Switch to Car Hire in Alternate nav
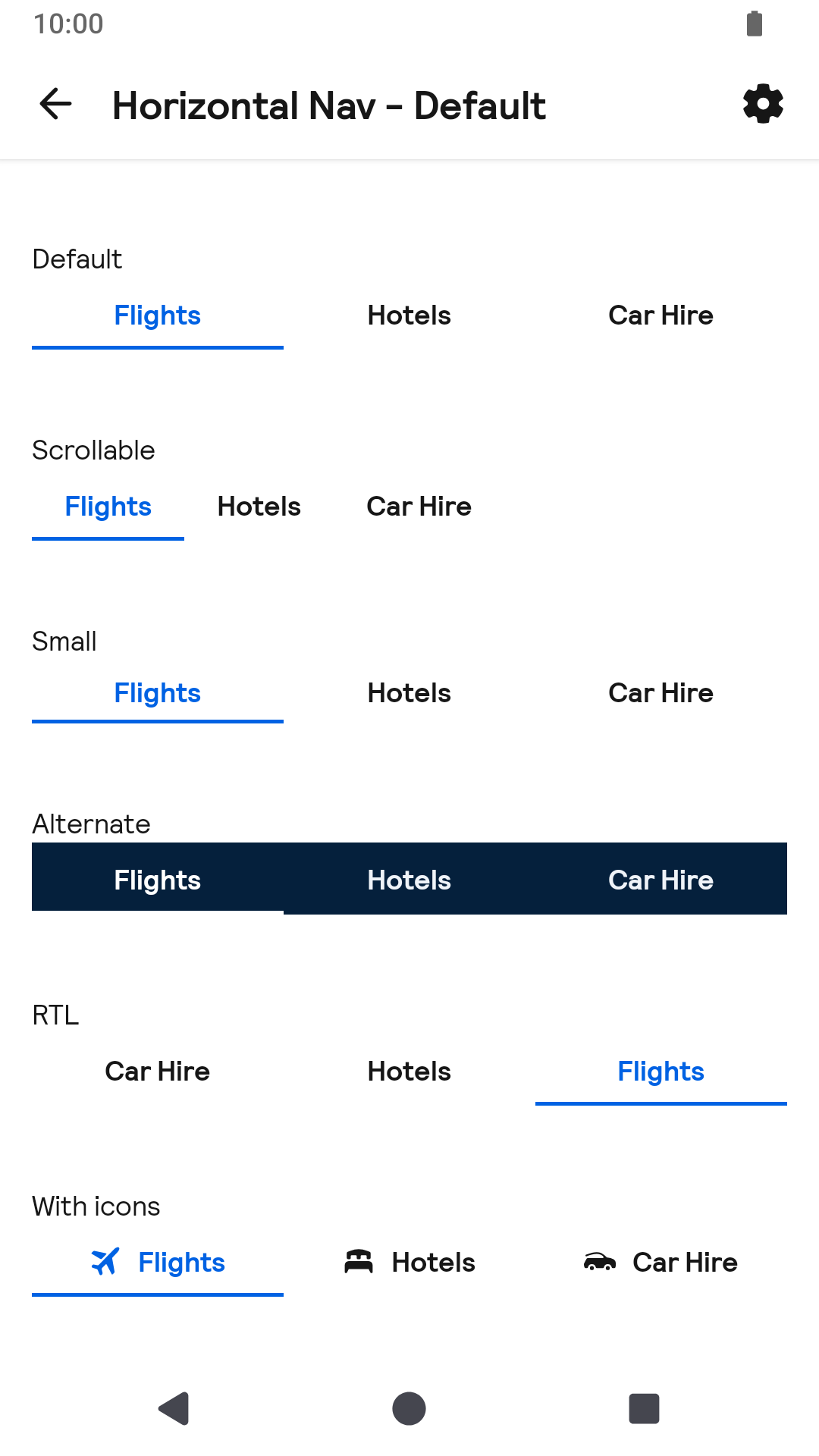 tap(661, 880)
